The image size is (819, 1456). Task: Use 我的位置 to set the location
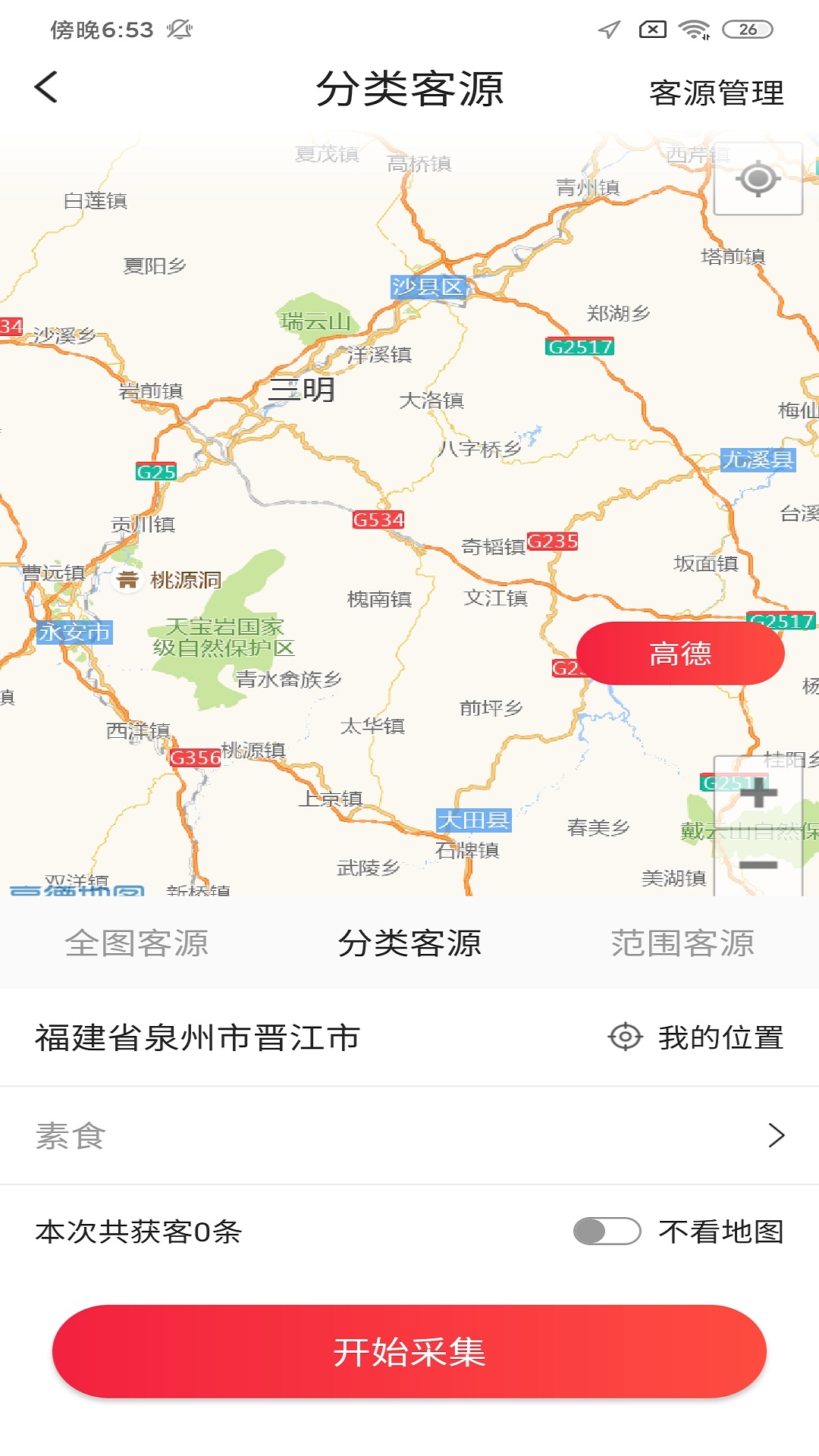click(x=696, y=1037)
